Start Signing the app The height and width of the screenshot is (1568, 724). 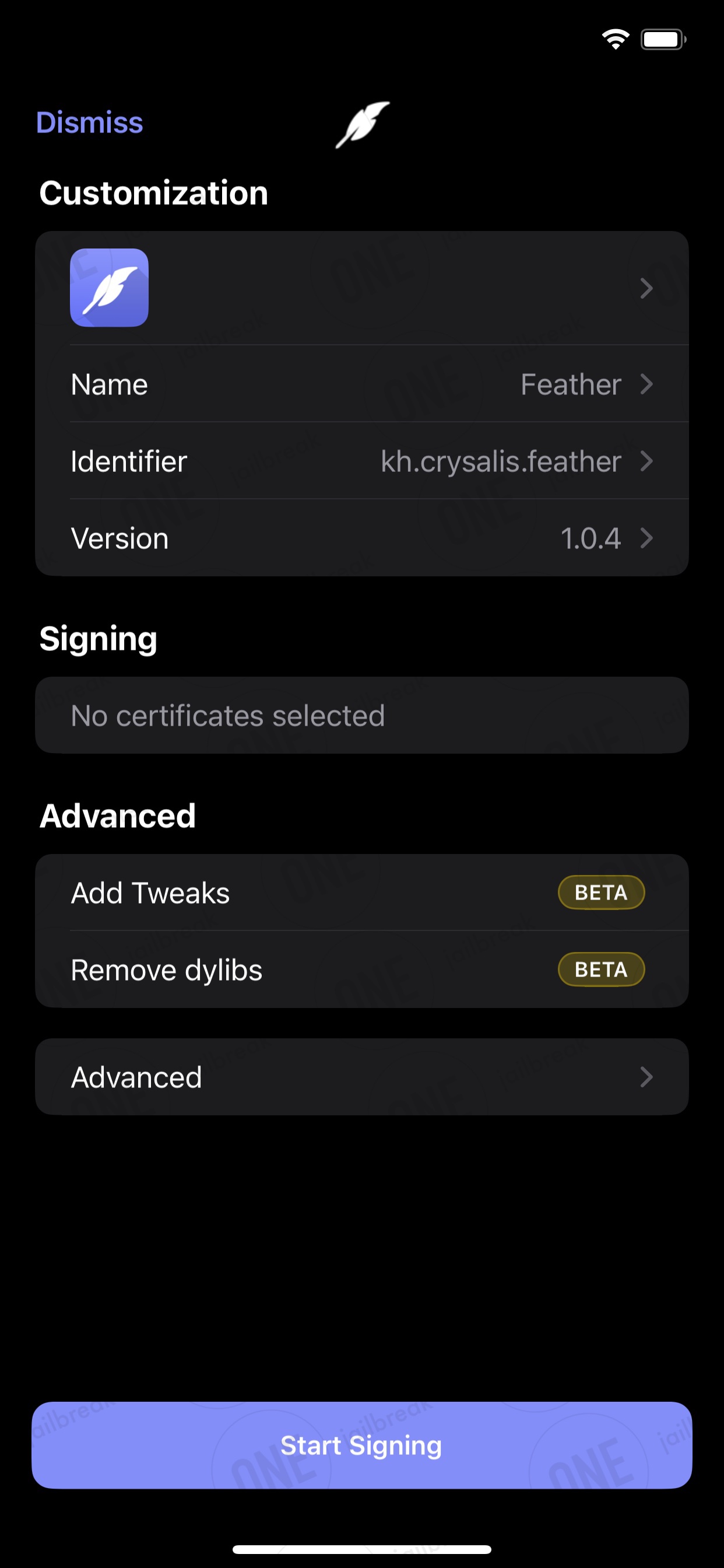click(362, 1445)
